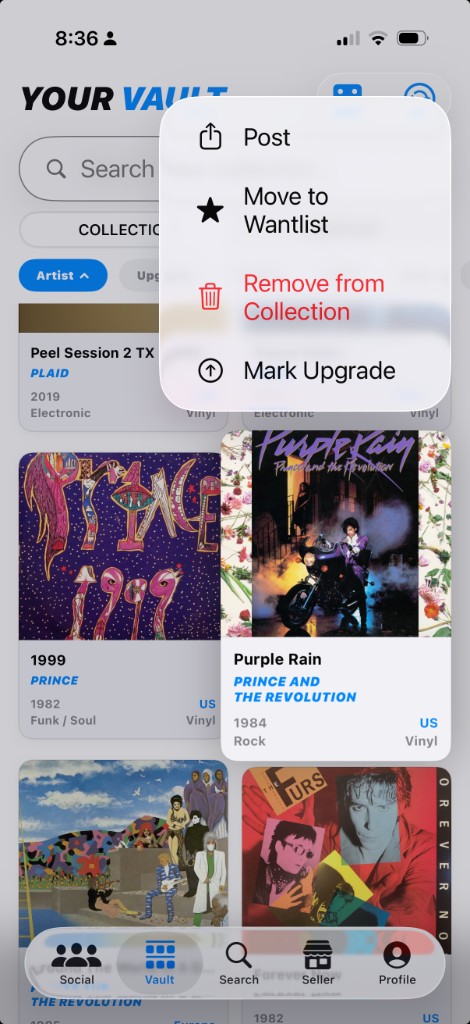Select Mark Upgrade option
The width and height of the screenshot is (470, 1024).
(x=305, y=371)
